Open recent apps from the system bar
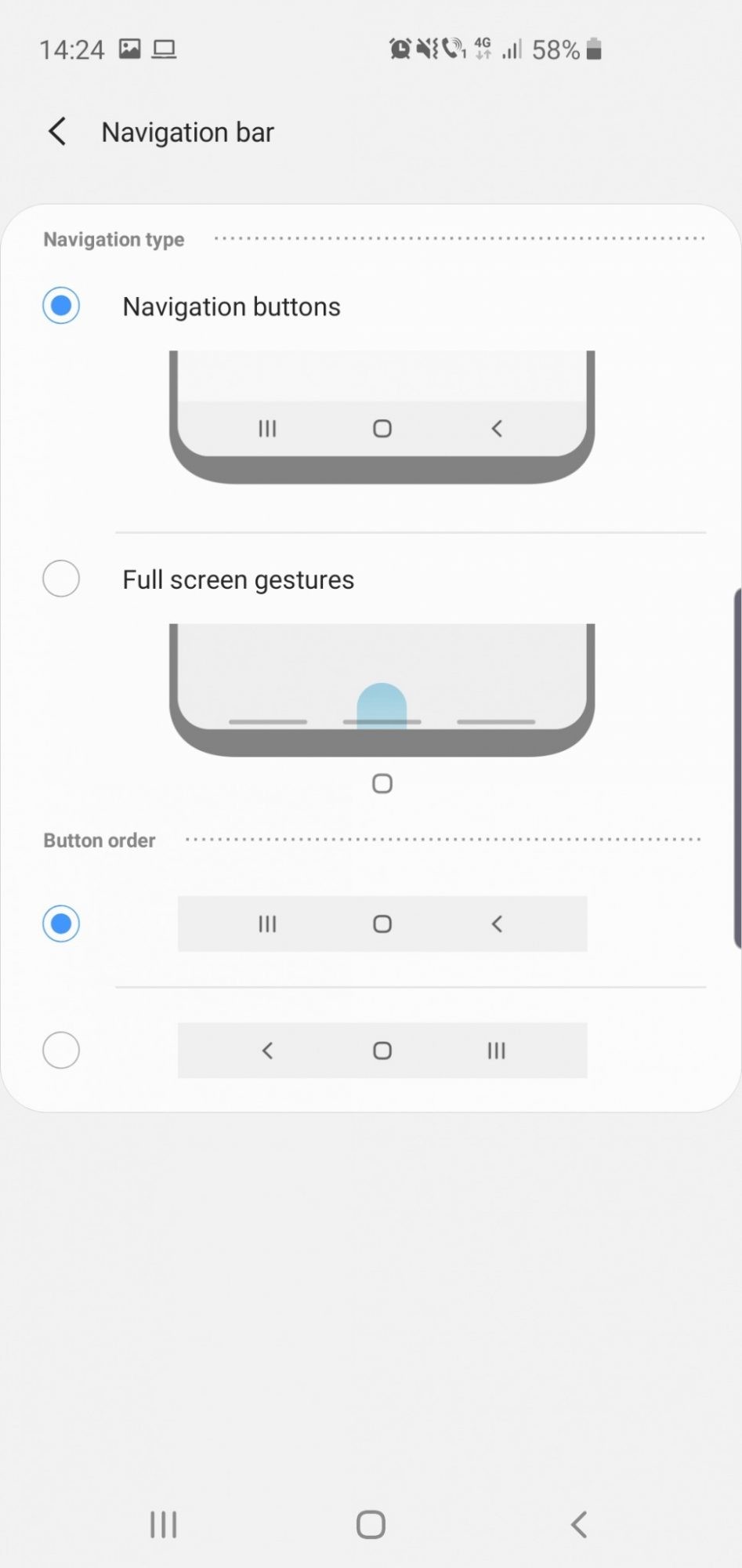 [x=163, y=1525]
